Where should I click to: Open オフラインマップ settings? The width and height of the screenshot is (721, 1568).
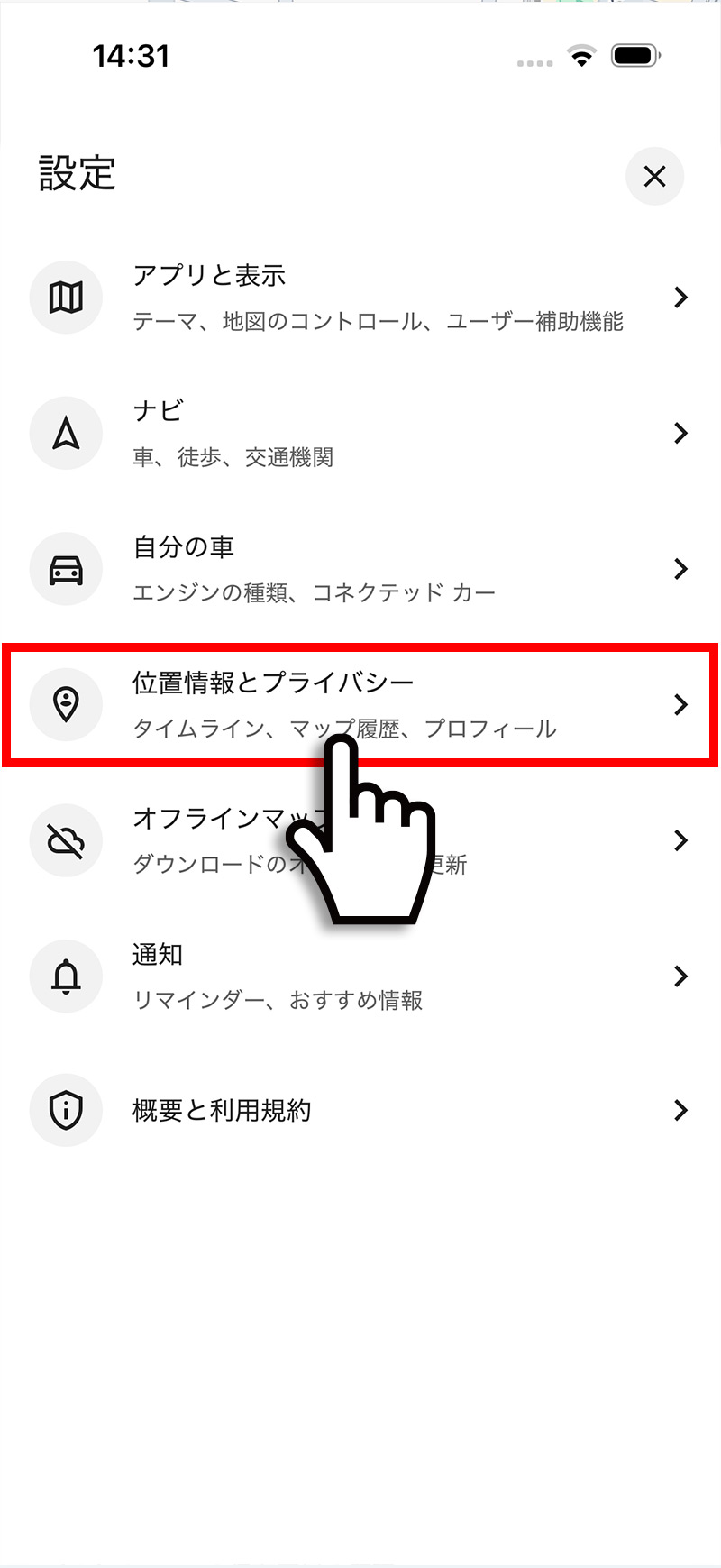(x=225, y=819)
